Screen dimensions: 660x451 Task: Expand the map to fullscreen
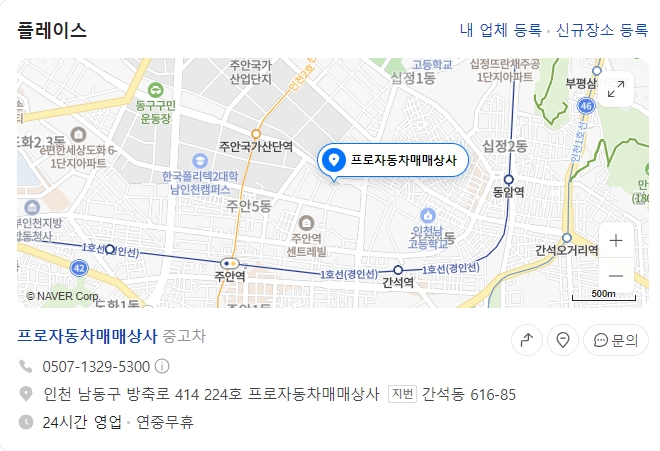[616, 88]
